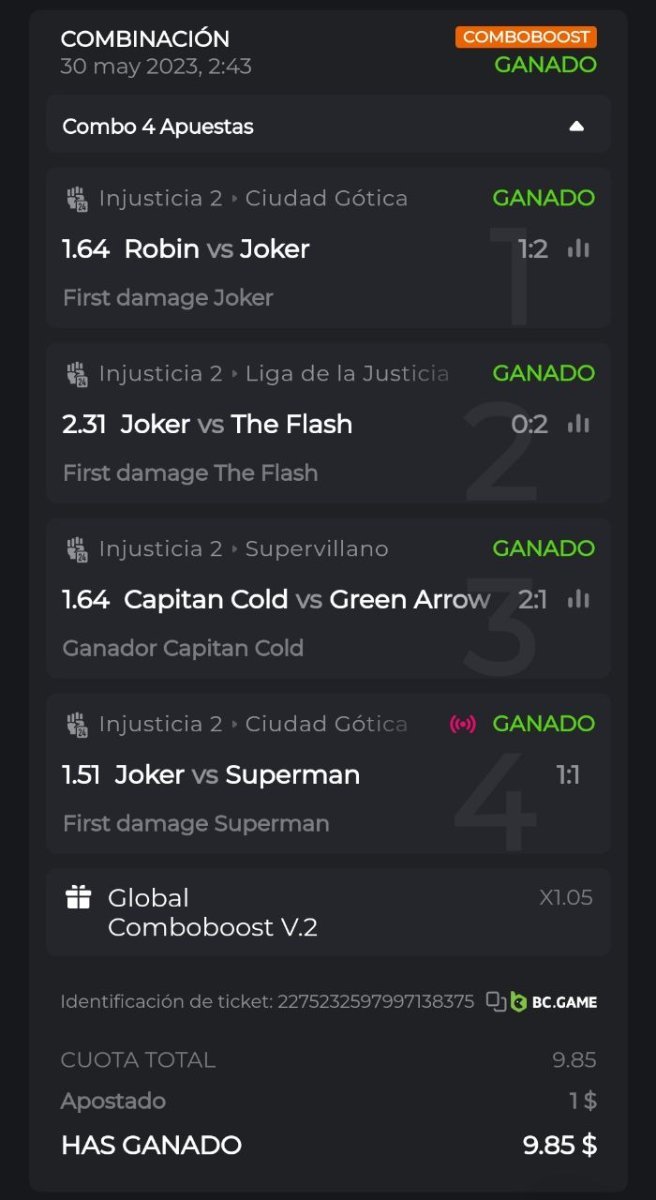Copy the ticket identification number
Screen dimensions: 656x1200
495,1001
